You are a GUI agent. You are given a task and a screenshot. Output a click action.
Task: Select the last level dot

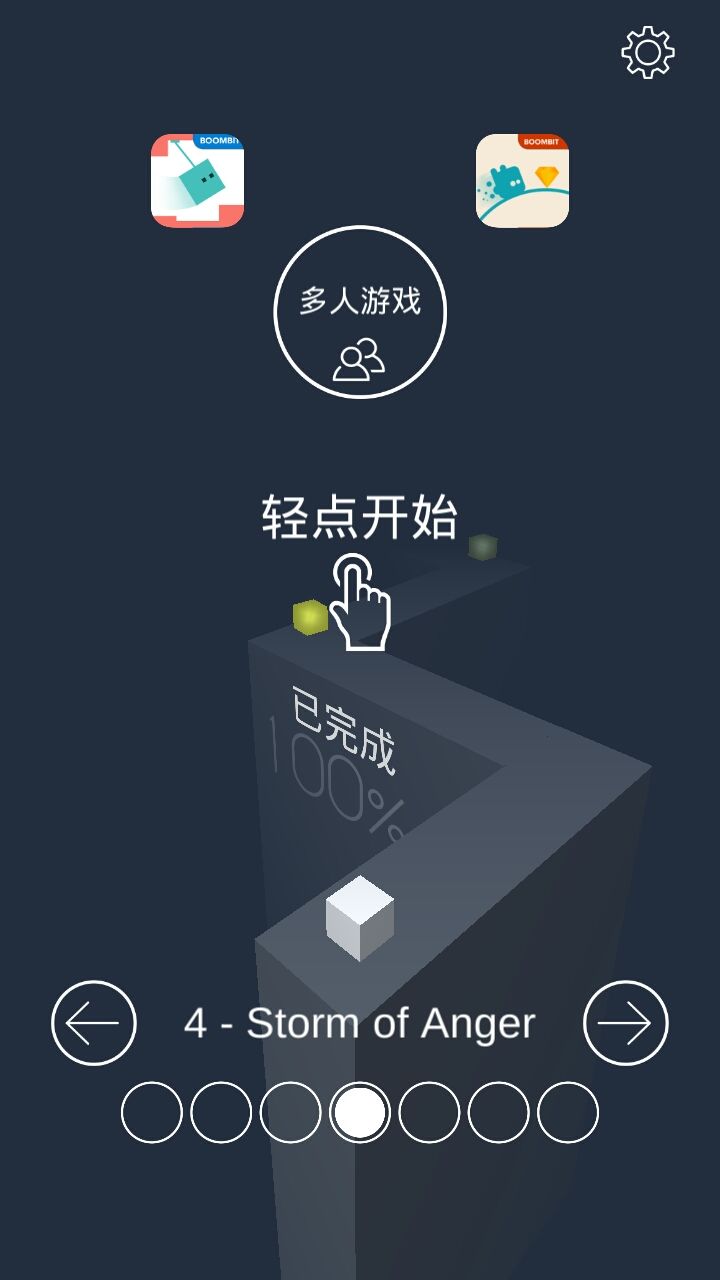(566, 1113)
